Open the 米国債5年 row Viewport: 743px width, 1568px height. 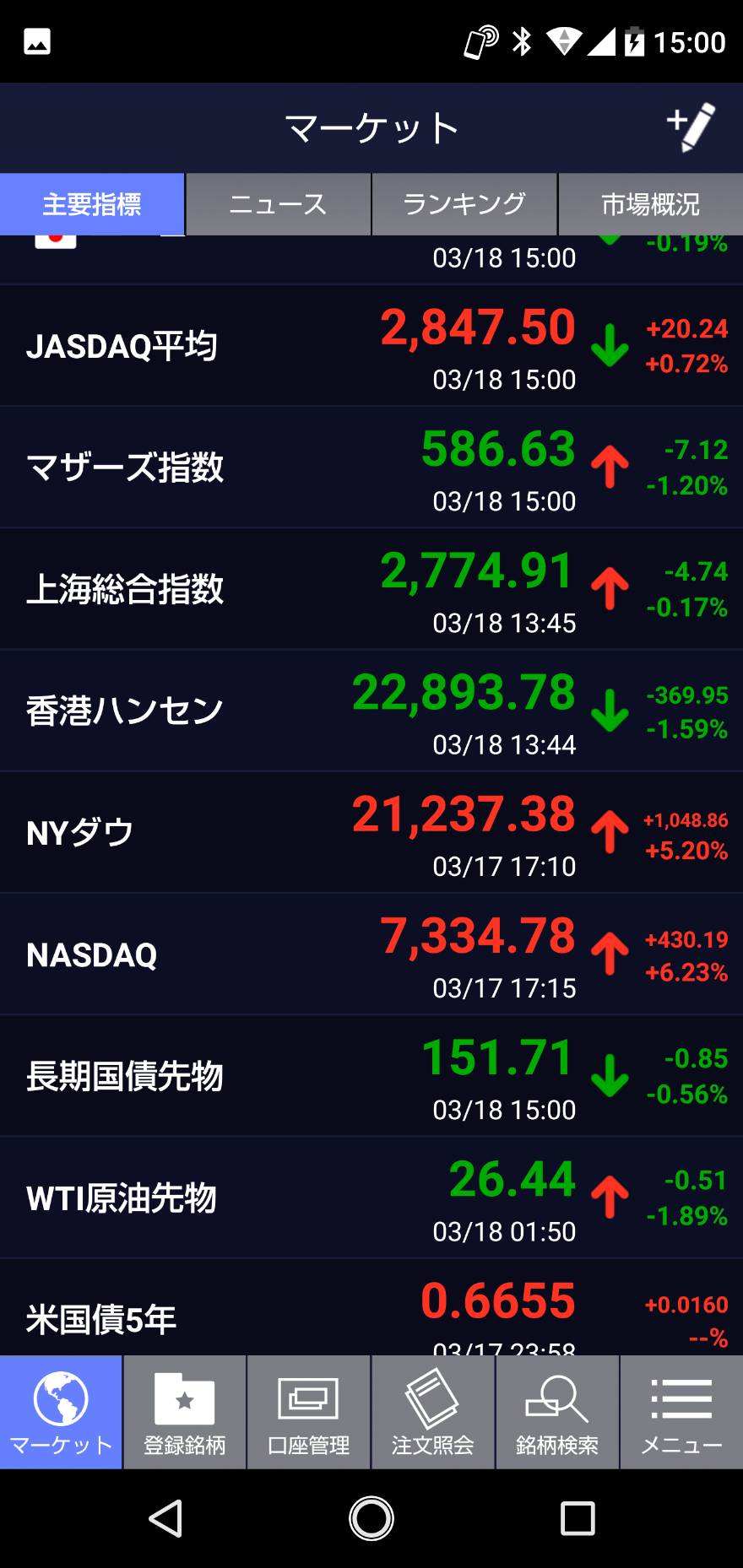coord(371,1307)
